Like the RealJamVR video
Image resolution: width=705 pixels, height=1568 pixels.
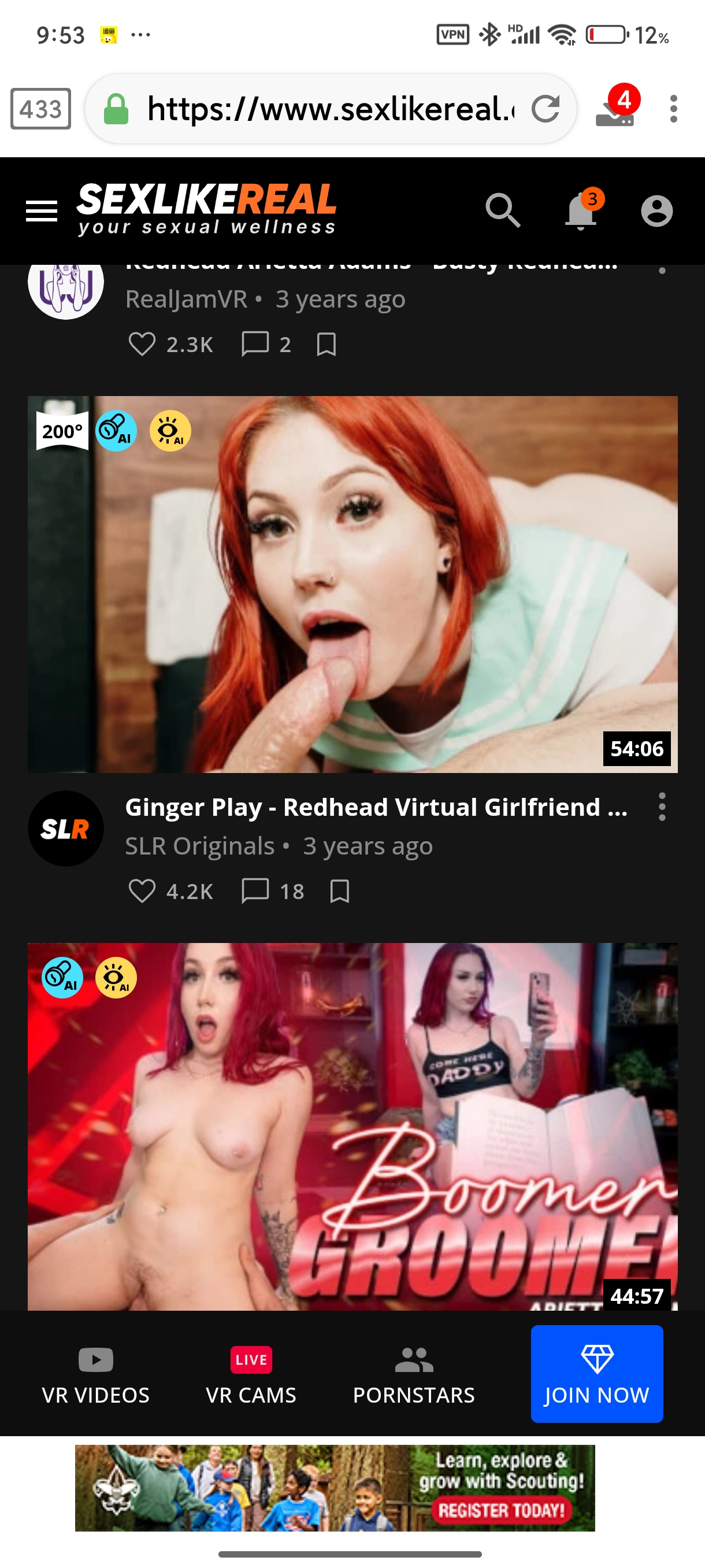[142, 344]
